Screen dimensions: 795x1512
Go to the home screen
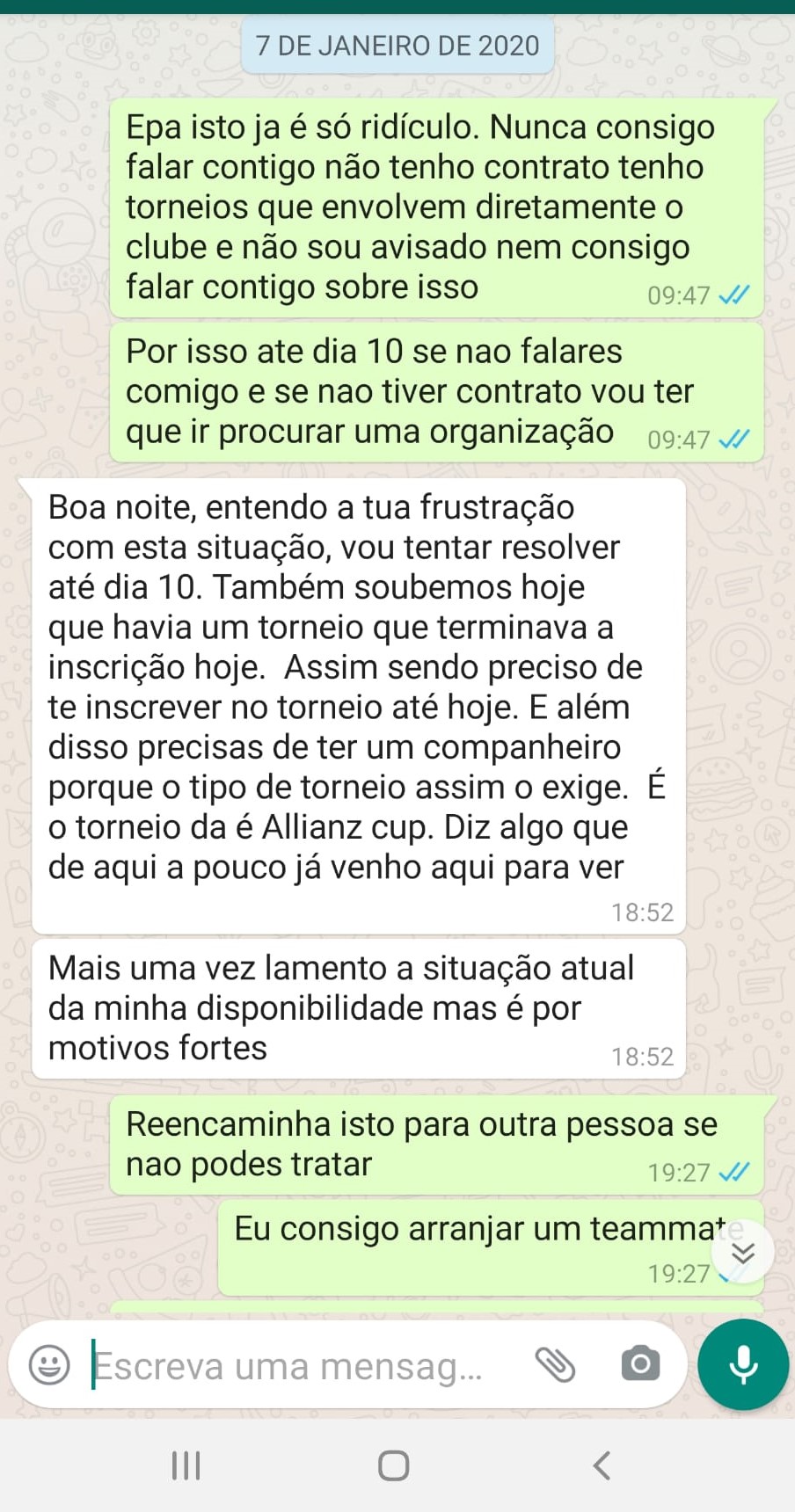click(x=393, y=1465)
